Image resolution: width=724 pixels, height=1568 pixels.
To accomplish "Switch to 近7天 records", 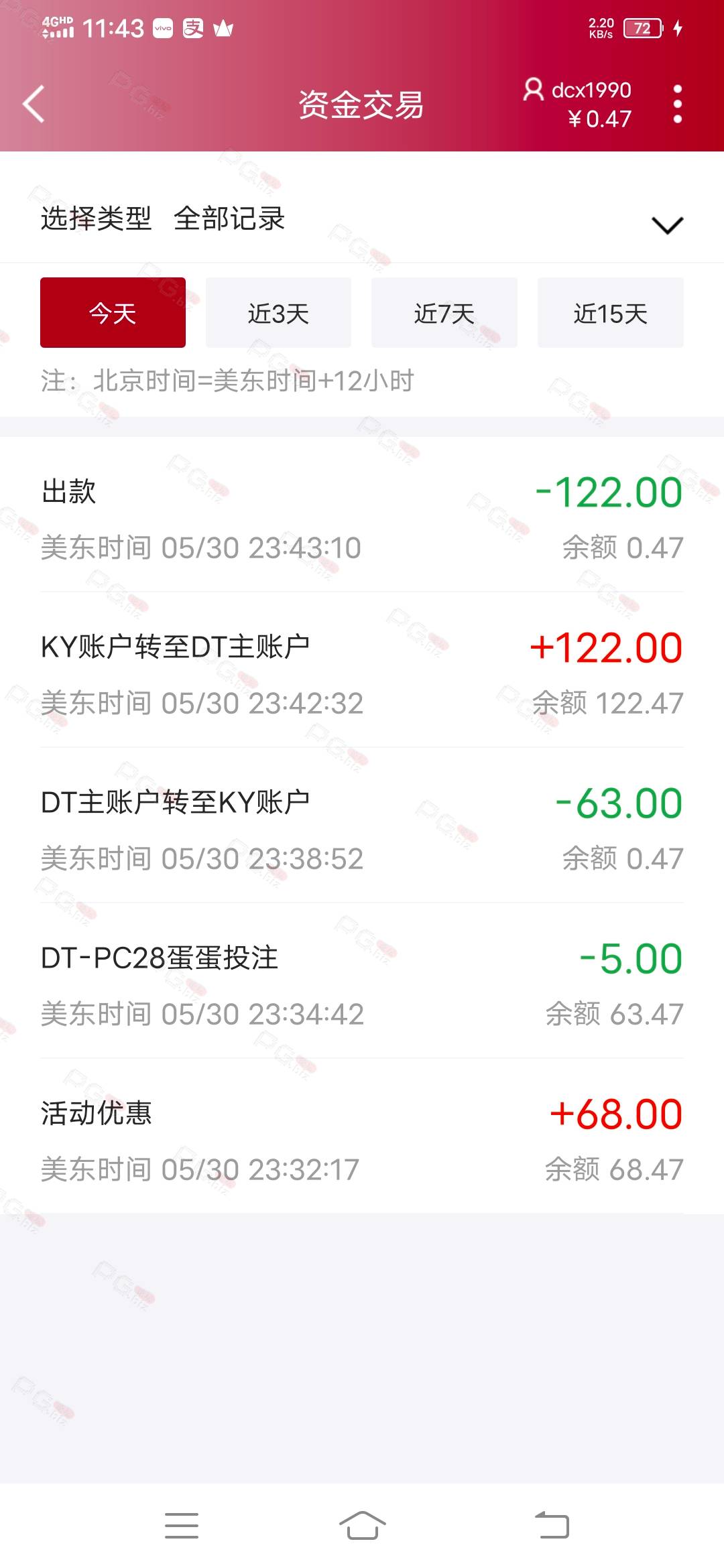I will pos(444,313).
